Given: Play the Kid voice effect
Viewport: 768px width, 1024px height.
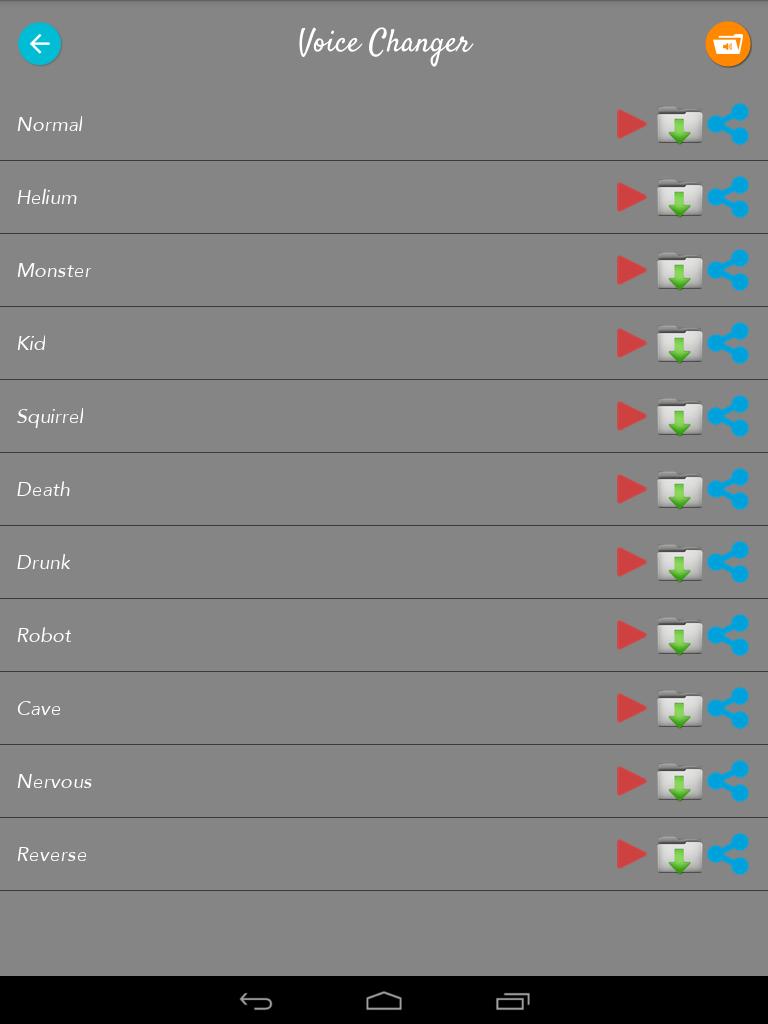Looking at the screenshot, I should 631,343.
